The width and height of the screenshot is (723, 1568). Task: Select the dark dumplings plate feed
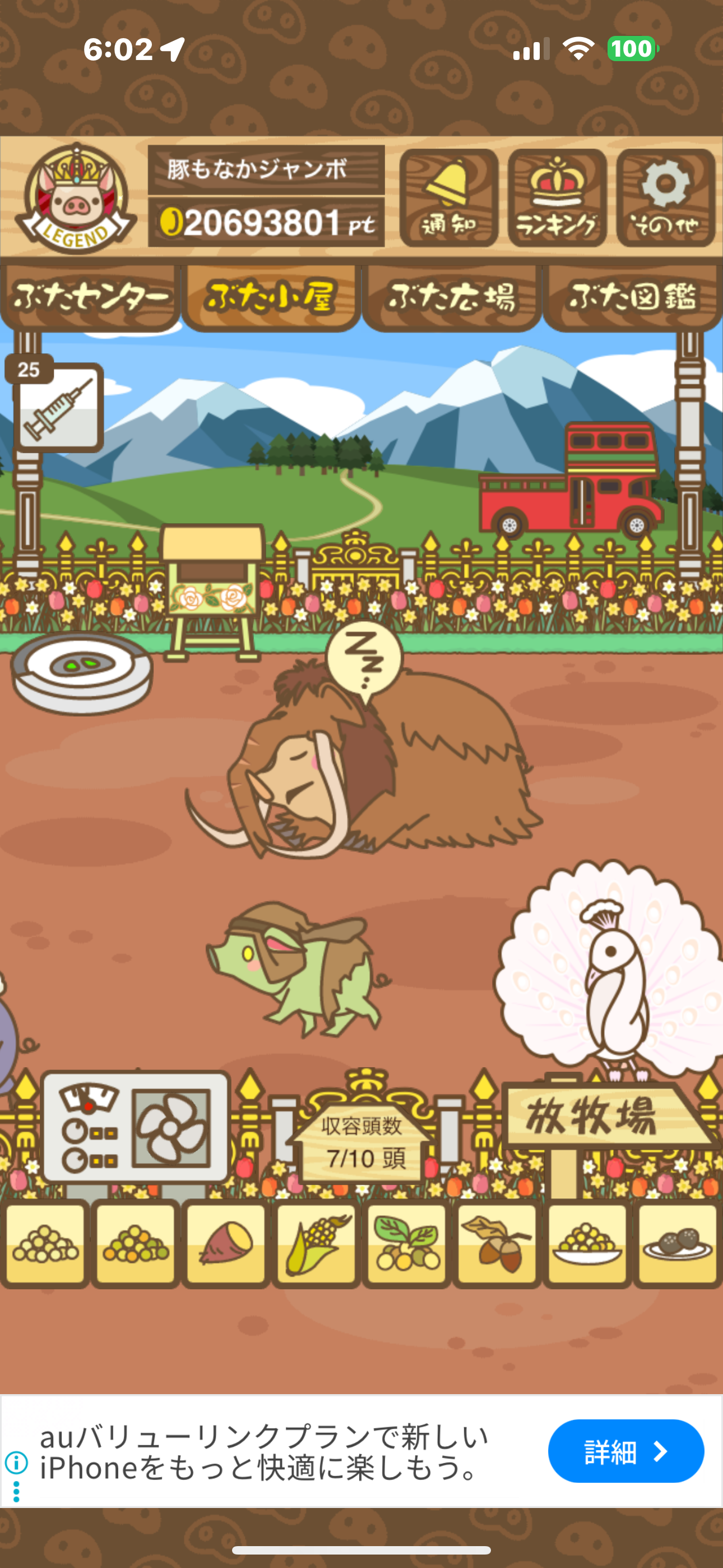click(676, 1245)
